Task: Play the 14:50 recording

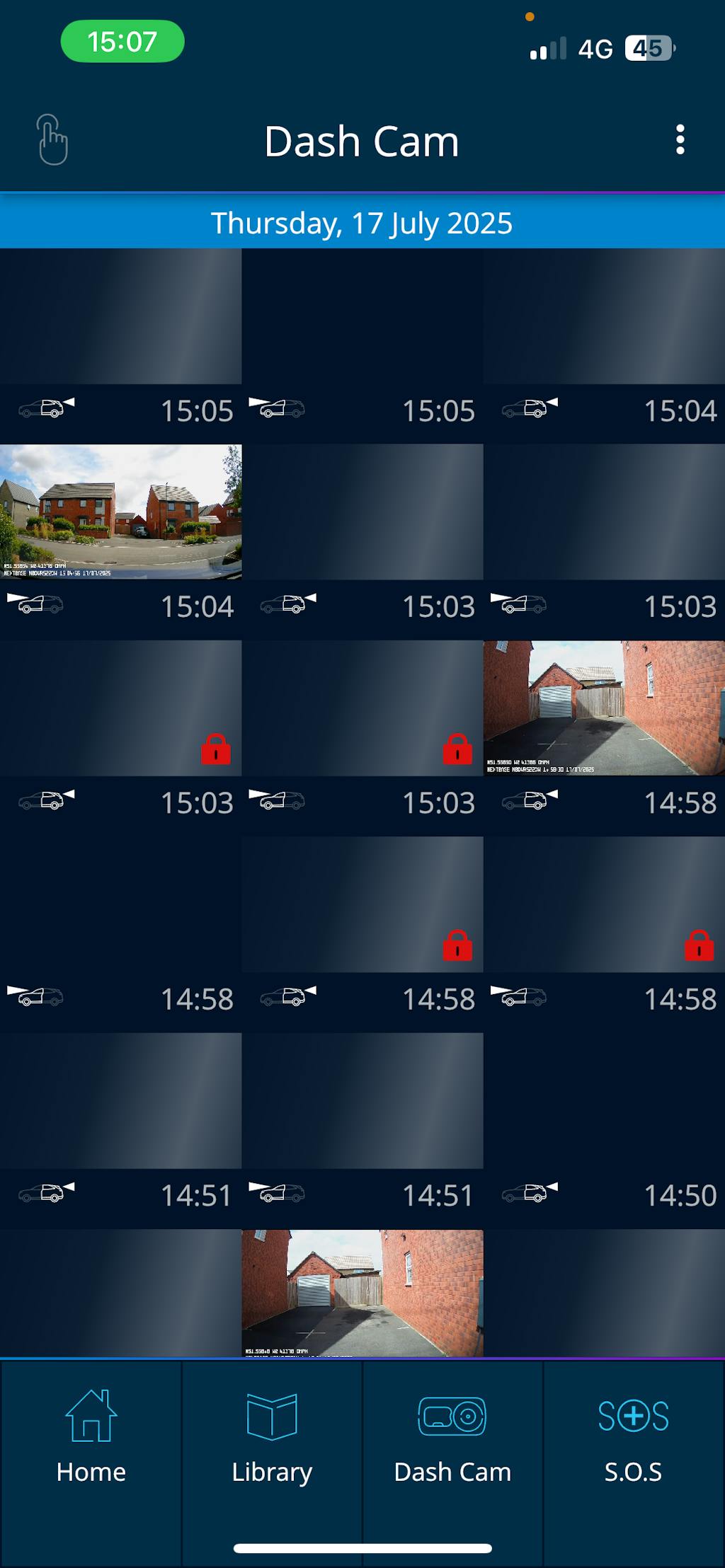Action: click(x=604, y=1101)
